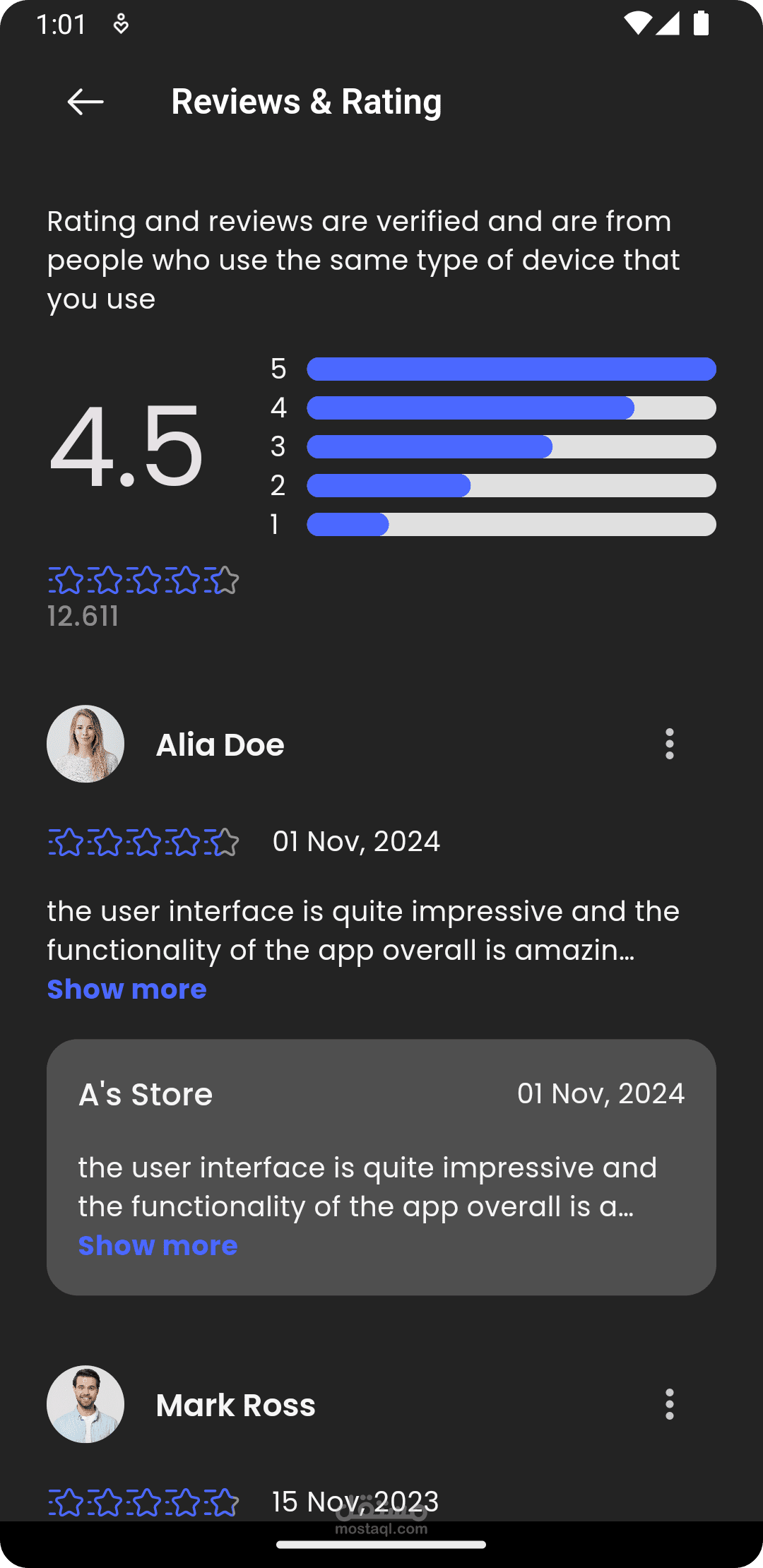Go back using the arrow icon
Image resolution: width=763 pixels, height=1568 pixels.
(85, 102)
